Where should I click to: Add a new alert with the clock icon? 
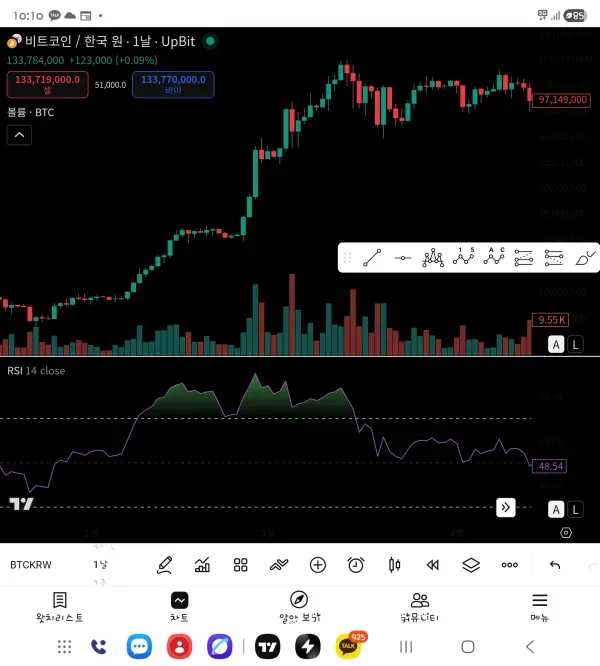pos(356,565)
